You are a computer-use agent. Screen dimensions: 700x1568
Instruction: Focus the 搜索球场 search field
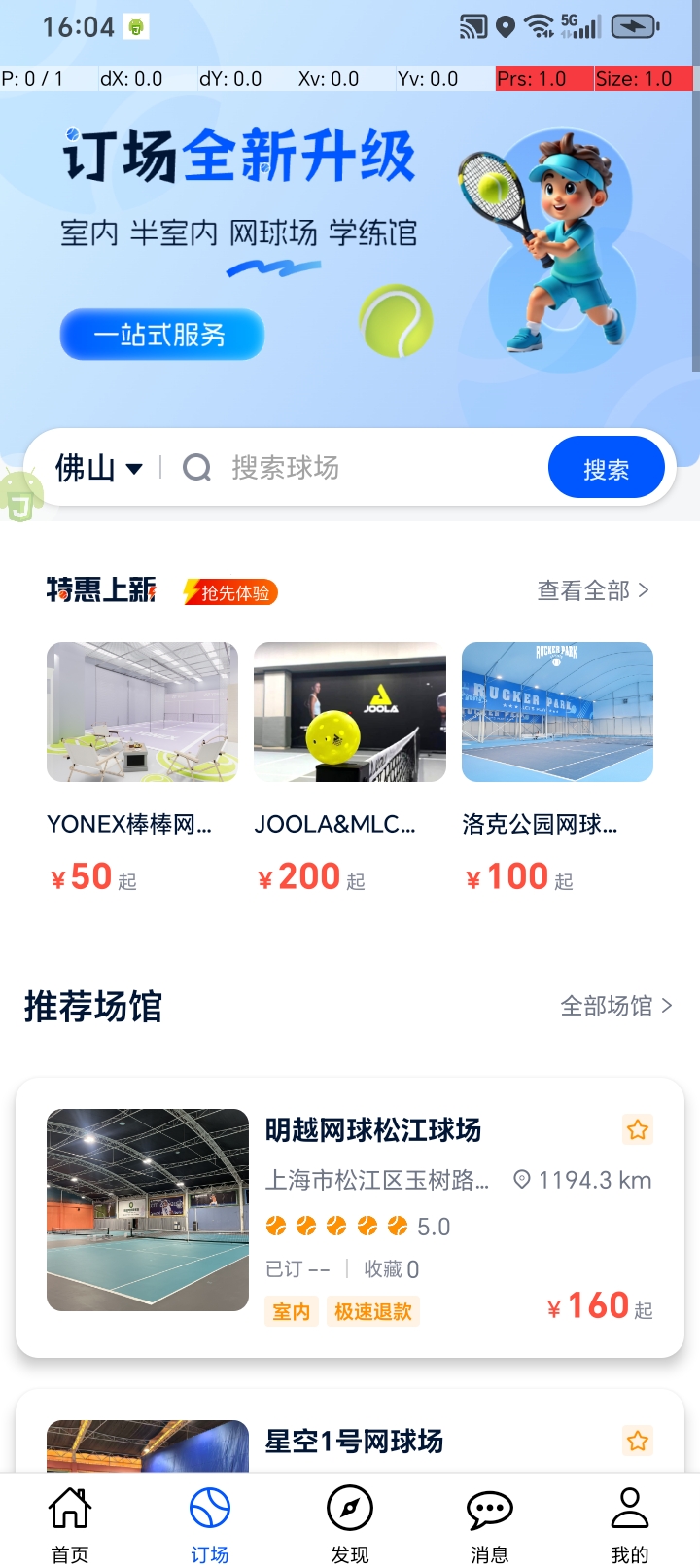369,468
